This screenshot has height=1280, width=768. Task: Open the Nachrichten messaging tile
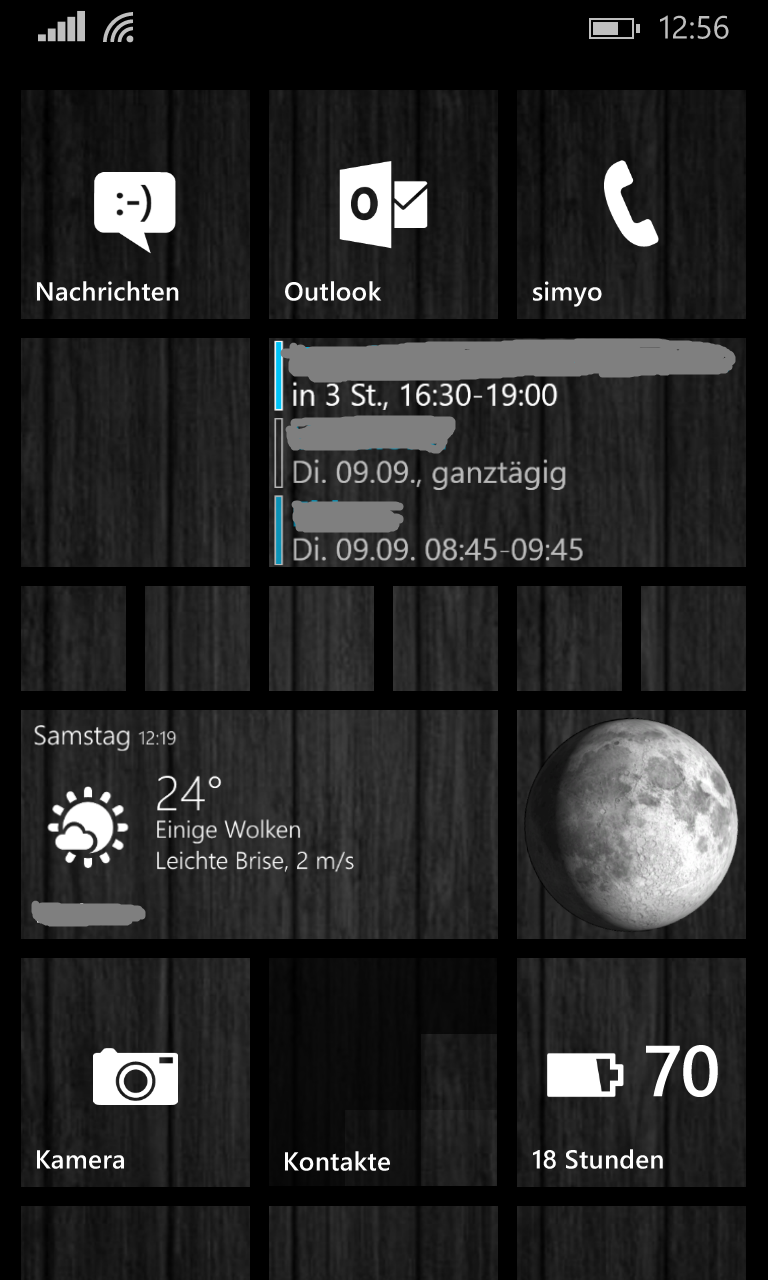tap(135, 204)
